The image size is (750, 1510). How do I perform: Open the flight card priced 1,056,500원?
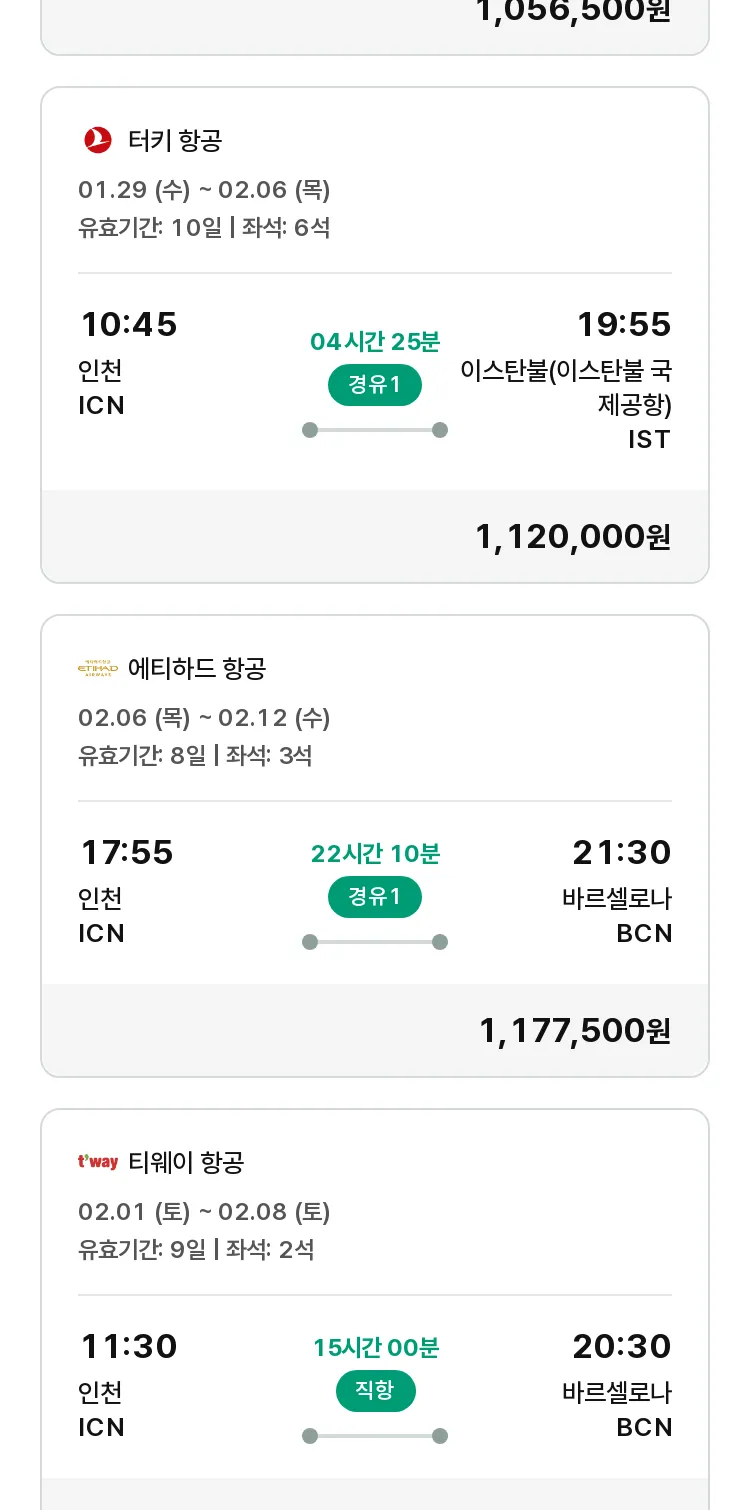tap(375, 27)
